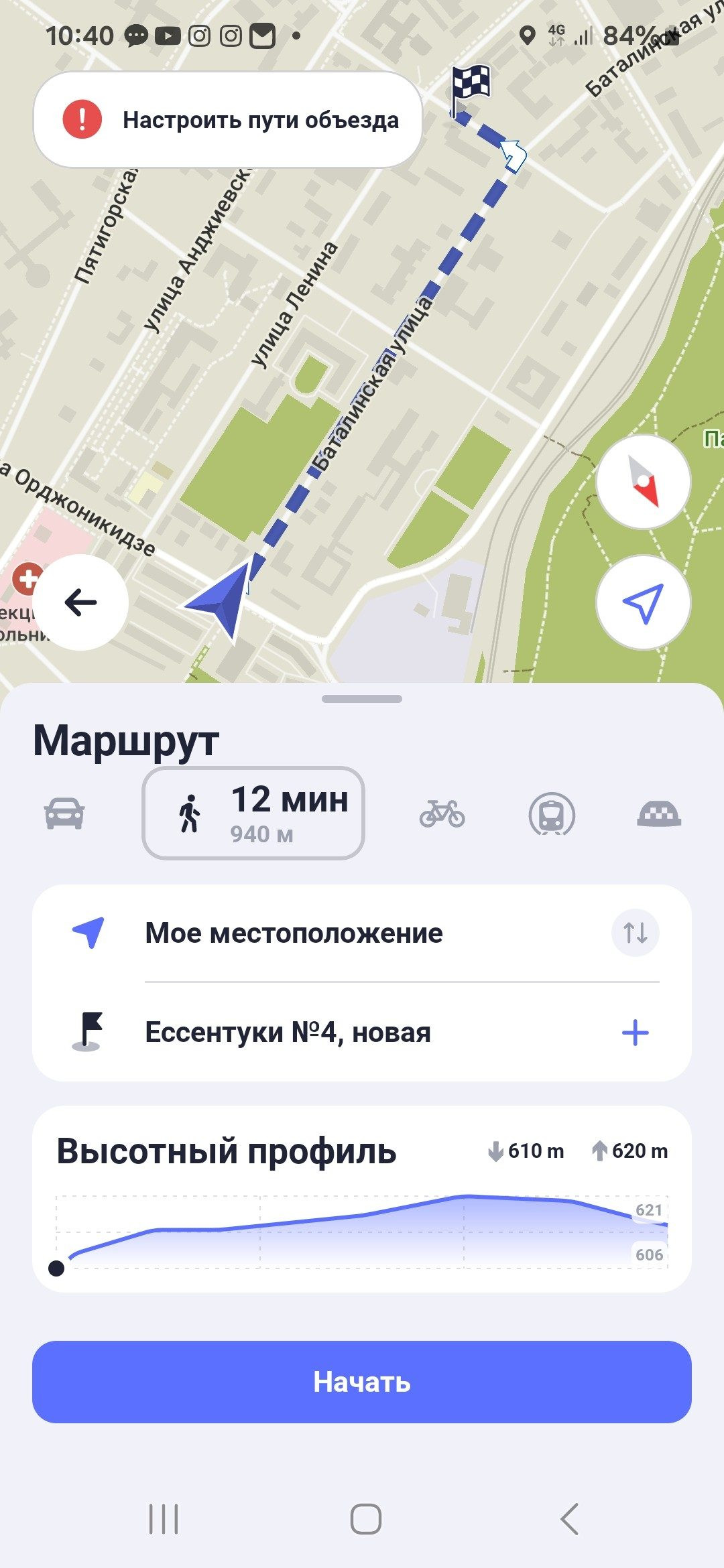Center map on my current location
The height and width of the screenshot is (1568, 724).
click(x=643, y=602)
